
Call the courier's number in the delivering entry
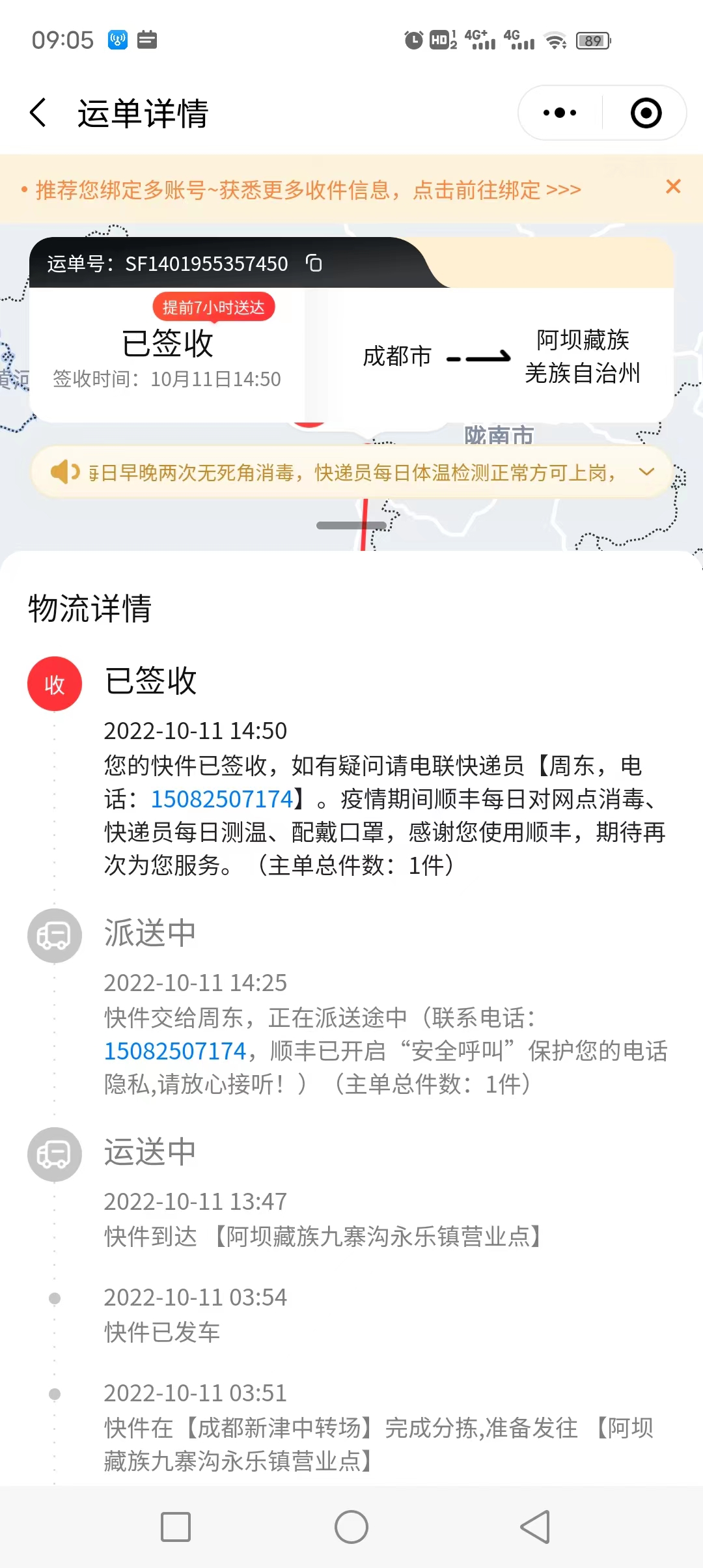(x=174, y=1051)
